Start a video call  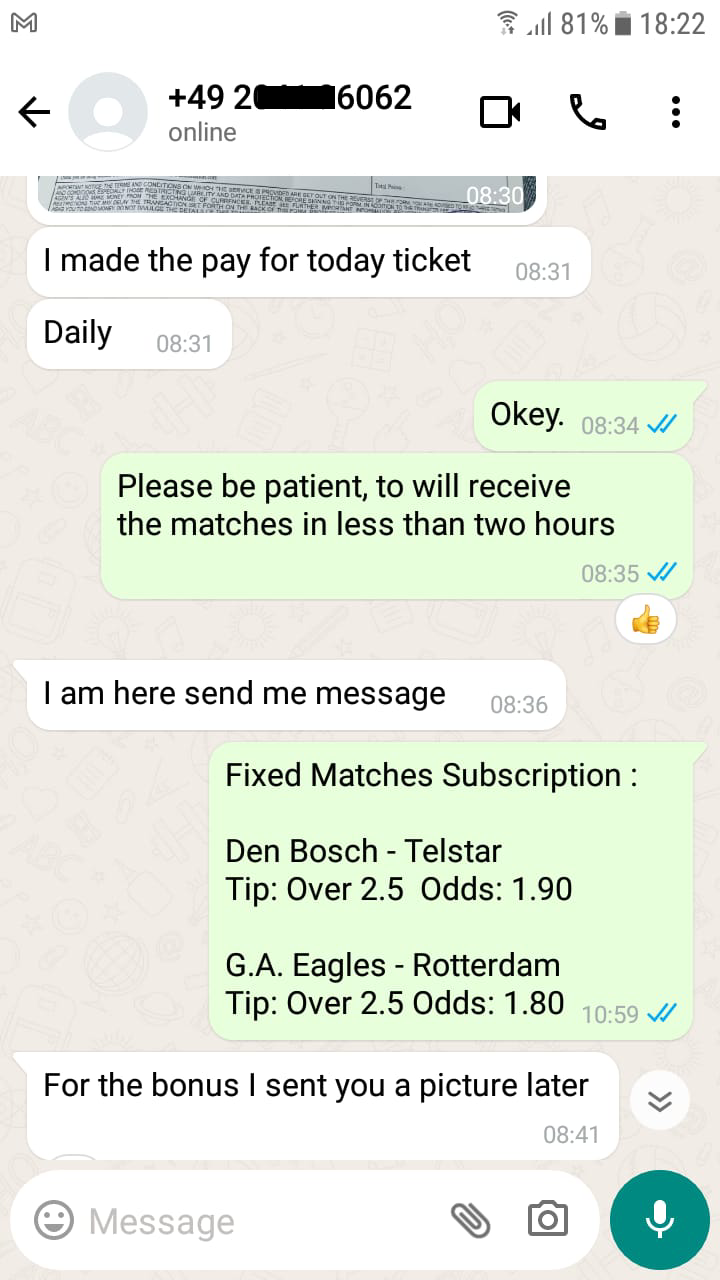coord(500,112)
